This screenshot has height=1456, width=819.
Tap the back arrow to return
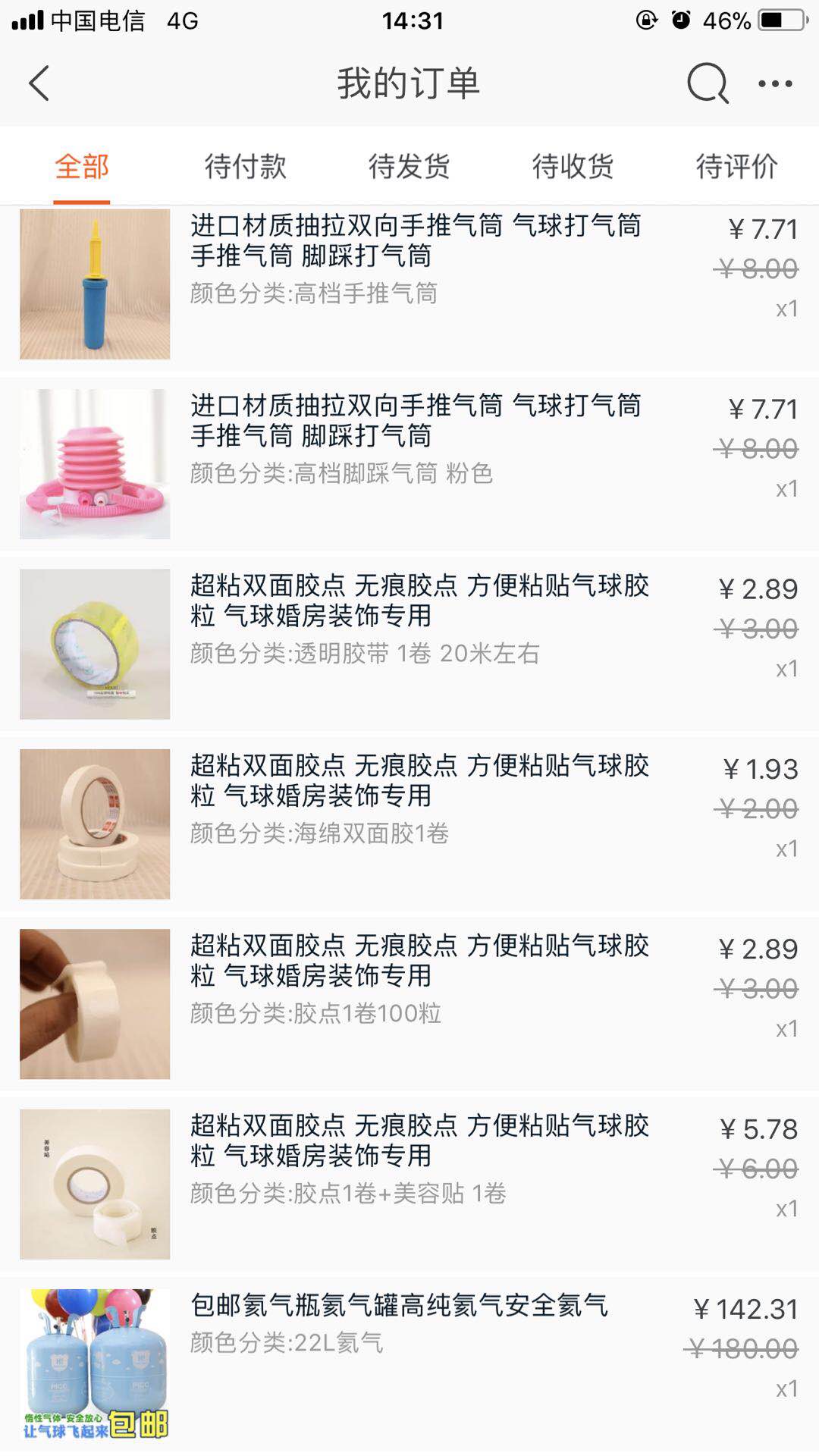39,85
